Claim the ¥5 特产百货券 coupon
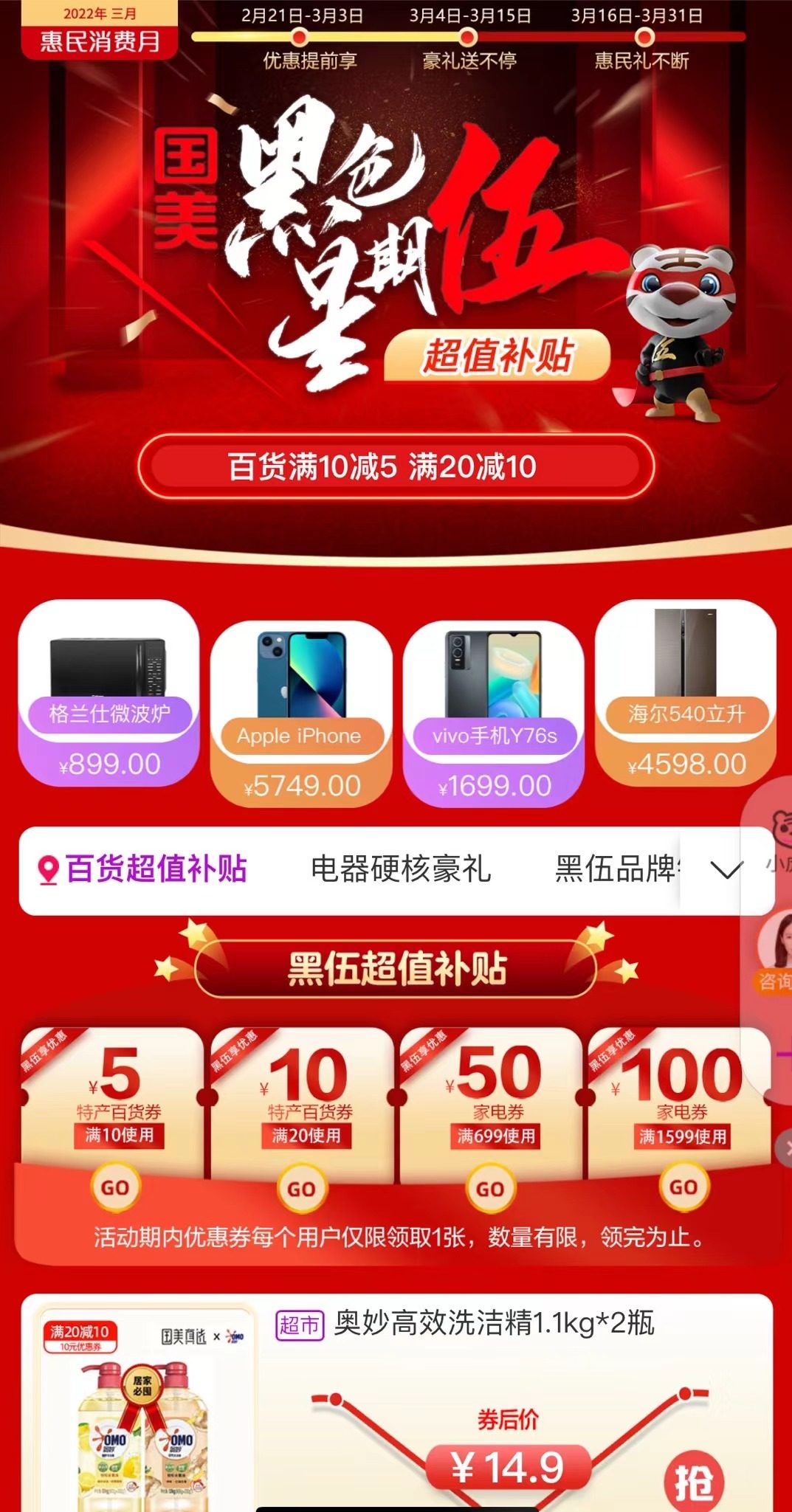This screenshot has width=792, height=1512. pos(114,1187)
